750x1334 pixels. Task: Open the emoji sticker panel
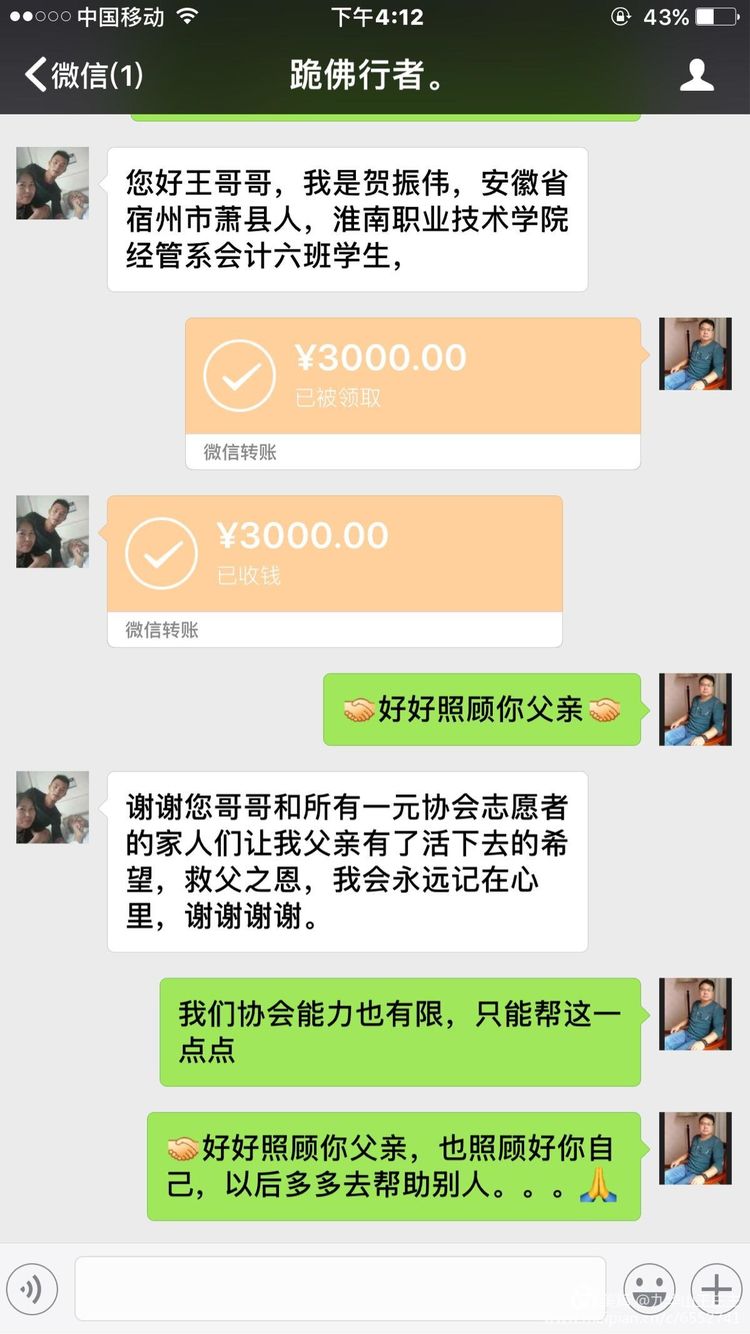(648, 1289)
